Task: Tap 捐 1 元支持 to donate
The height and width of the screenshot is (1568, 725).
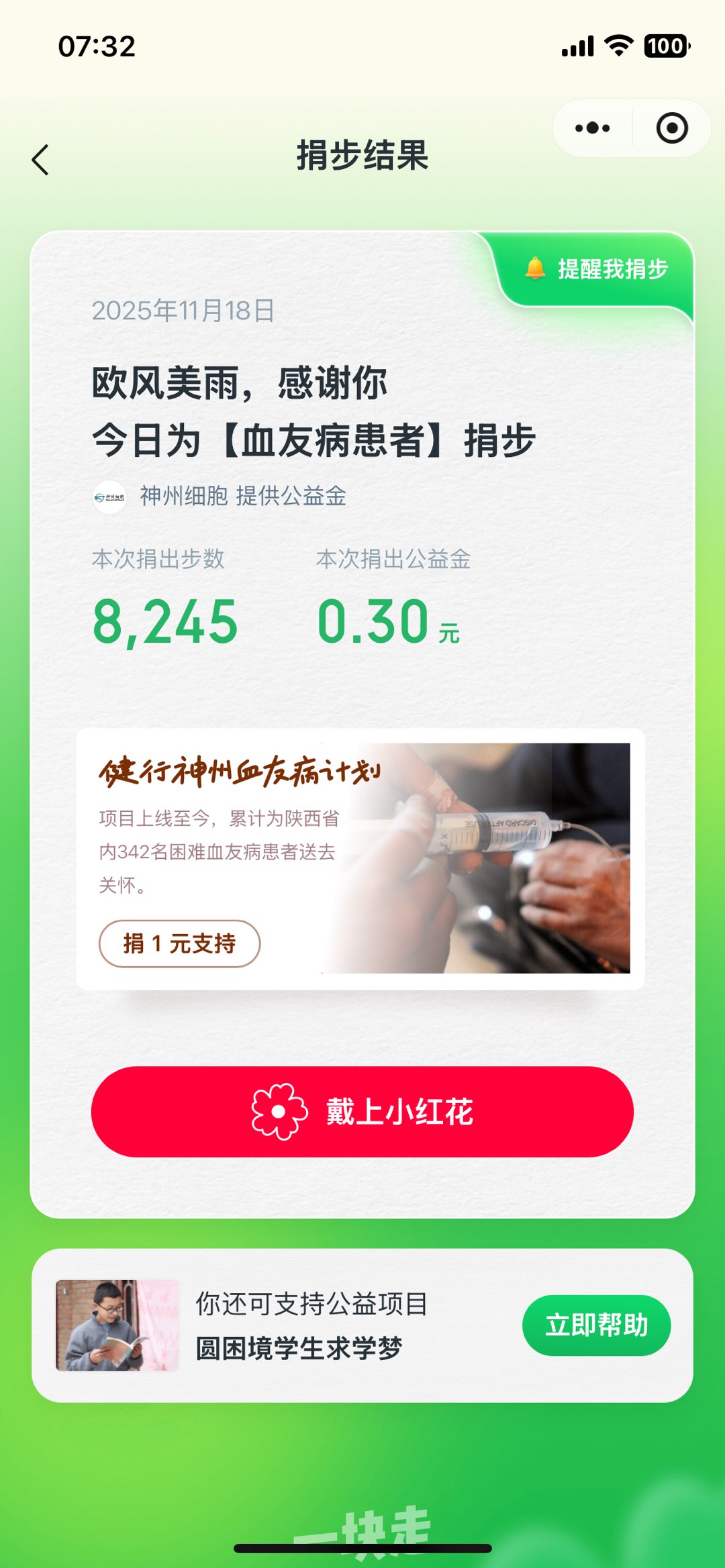Action: click(179, 943)
